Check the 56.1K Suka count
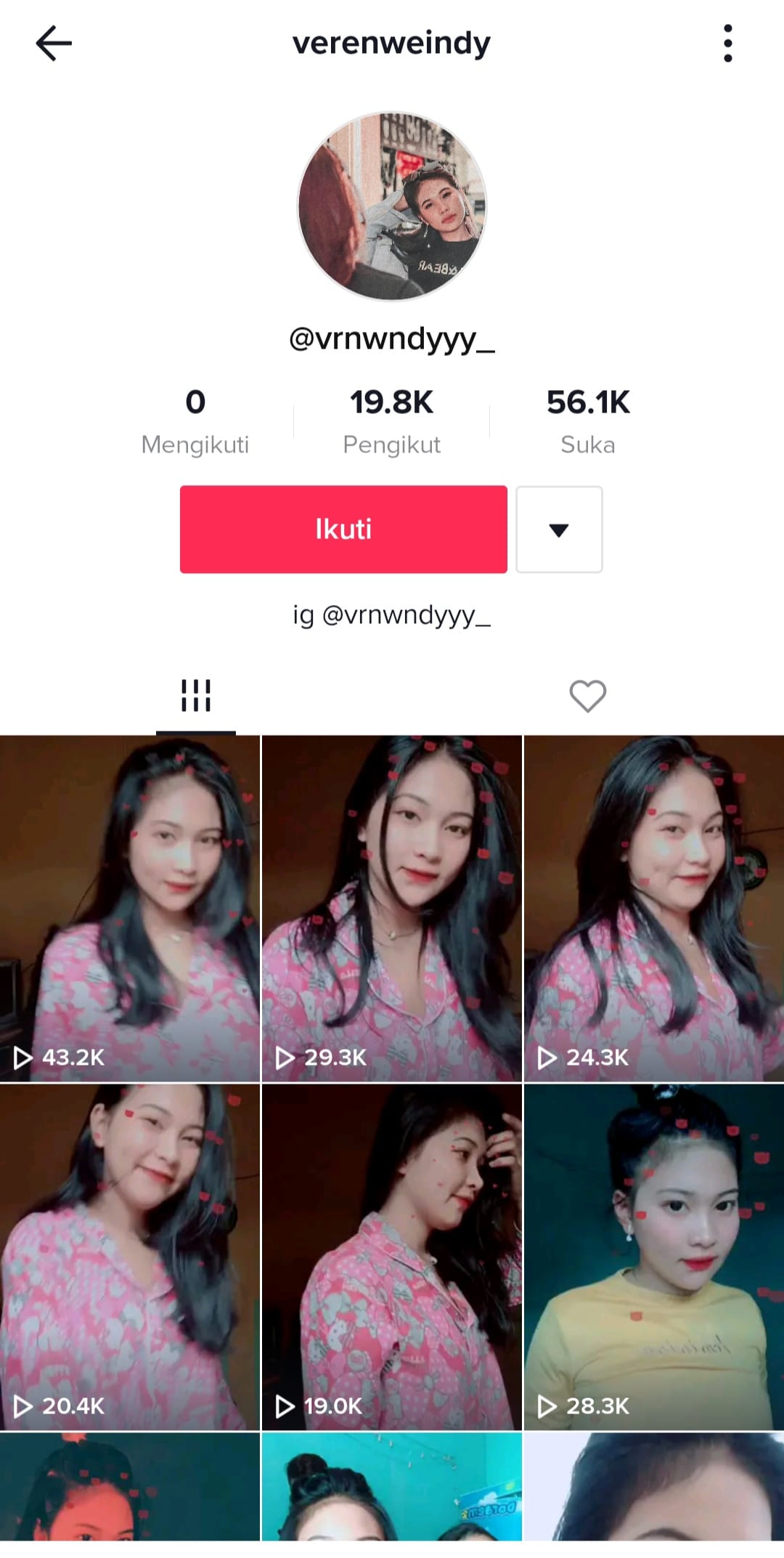784x1558 pixels. pyautogui.click(x=589, y=419)
